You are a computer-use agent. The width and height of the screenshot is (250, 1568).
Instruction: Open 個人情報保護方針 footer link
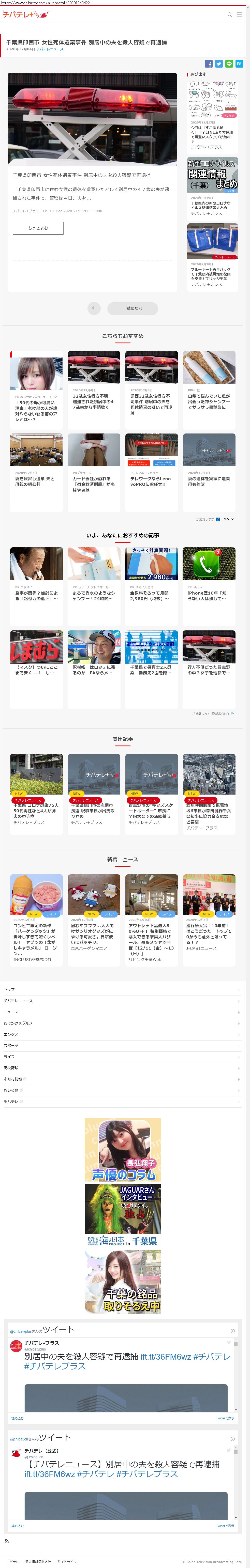pos(38,1561)
